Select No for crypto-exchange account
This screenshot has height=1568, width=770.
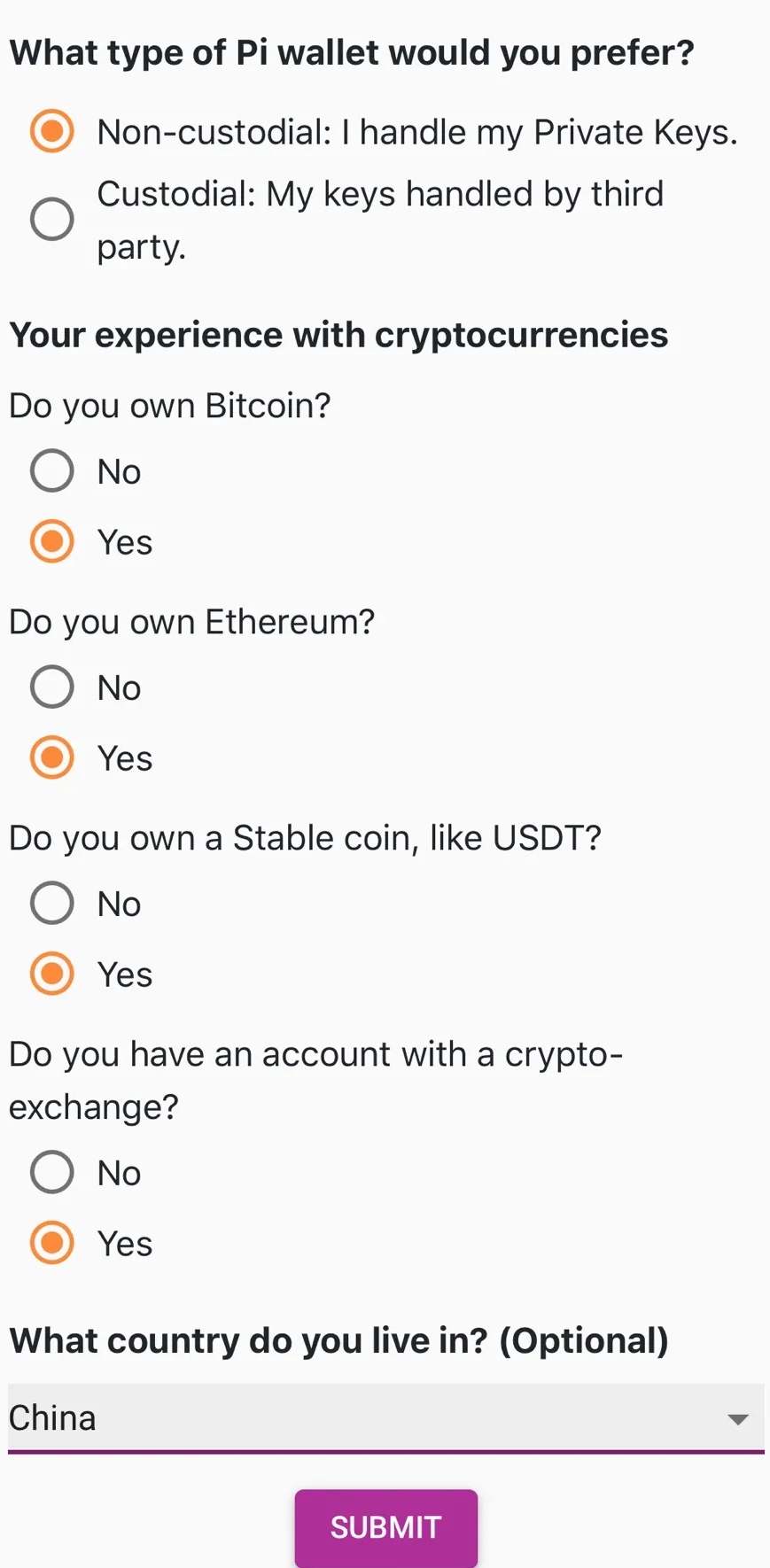(52, 1172)
